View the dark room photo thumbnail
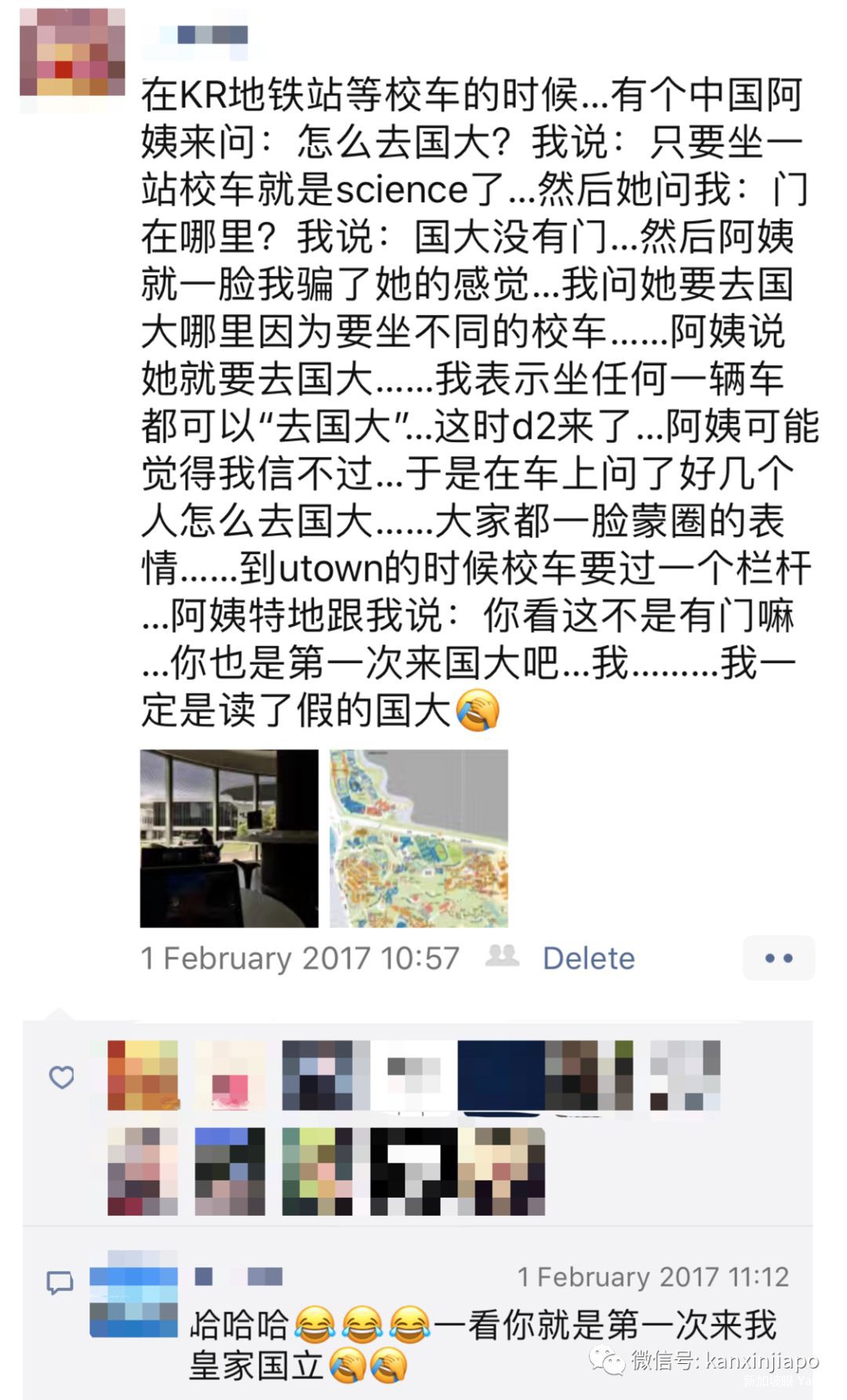 229,838
